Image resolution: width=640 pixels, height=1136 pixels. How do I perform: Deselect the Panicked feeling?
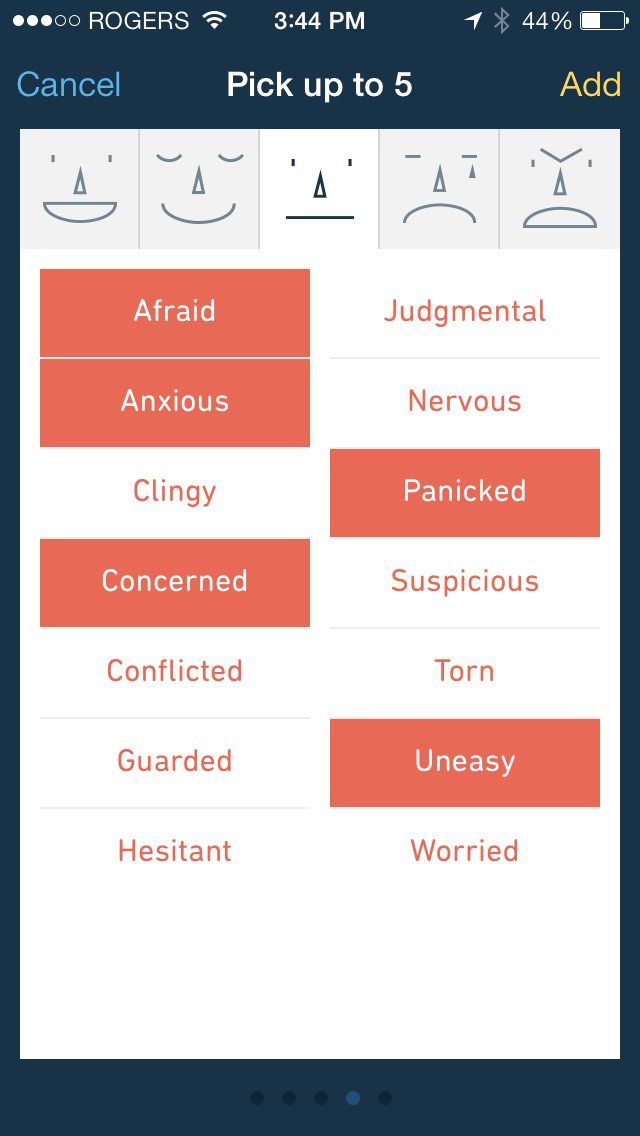pyautogui.click(x=465, y=492)
